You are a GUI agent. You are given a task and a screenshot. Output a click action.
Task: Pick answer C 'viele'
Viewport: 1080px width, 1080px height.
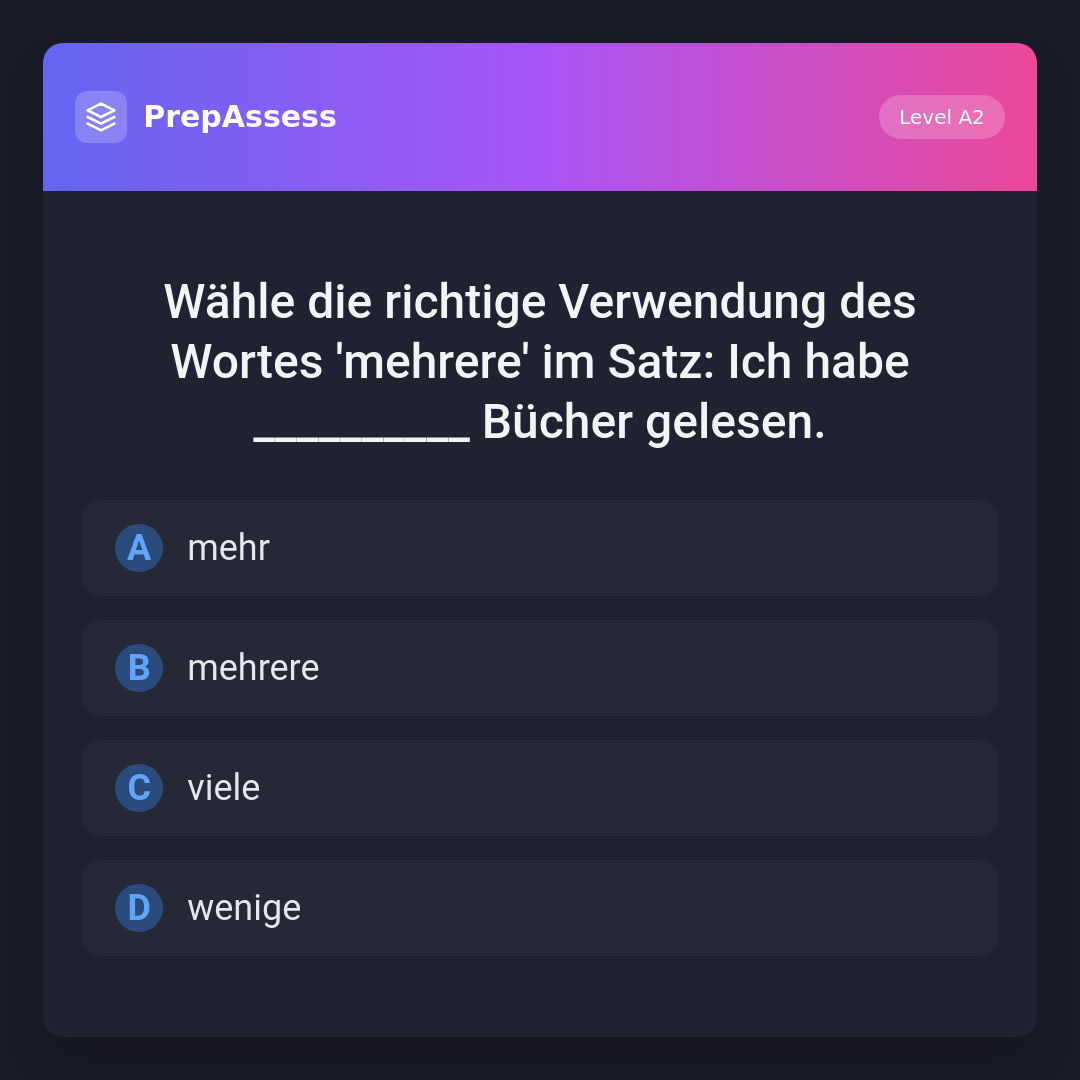[x=540, y=788]
